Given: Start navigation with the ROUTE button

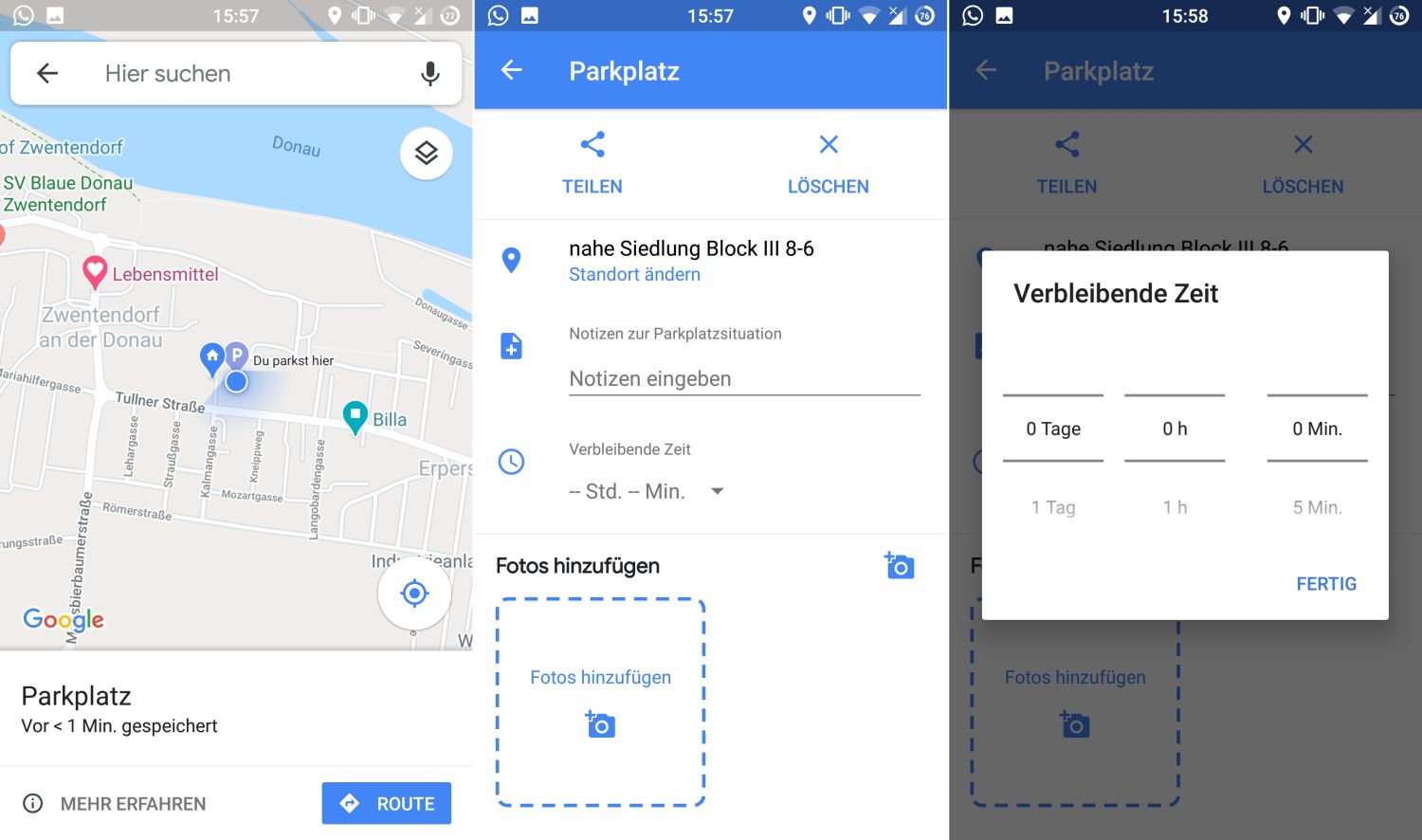Looking at the screenshot, I should pyautogui.click(x=387, y=803).
